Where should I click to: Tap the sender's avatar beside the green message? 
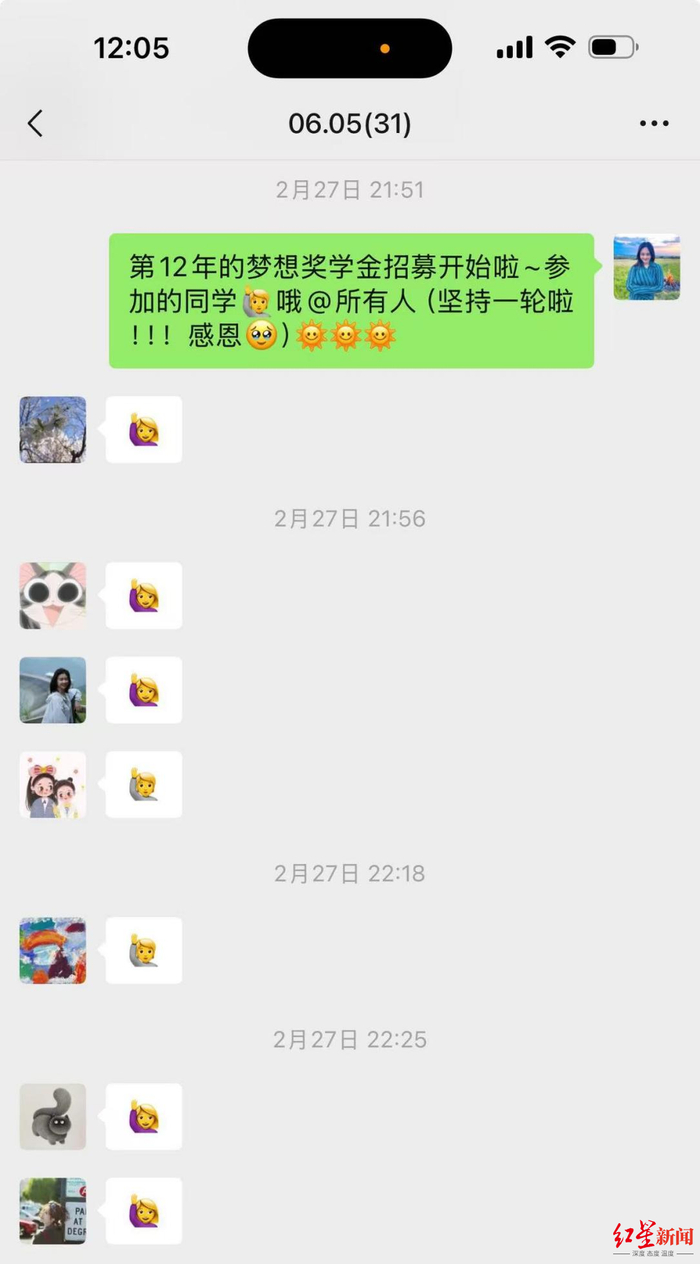(x=647, y=268)
